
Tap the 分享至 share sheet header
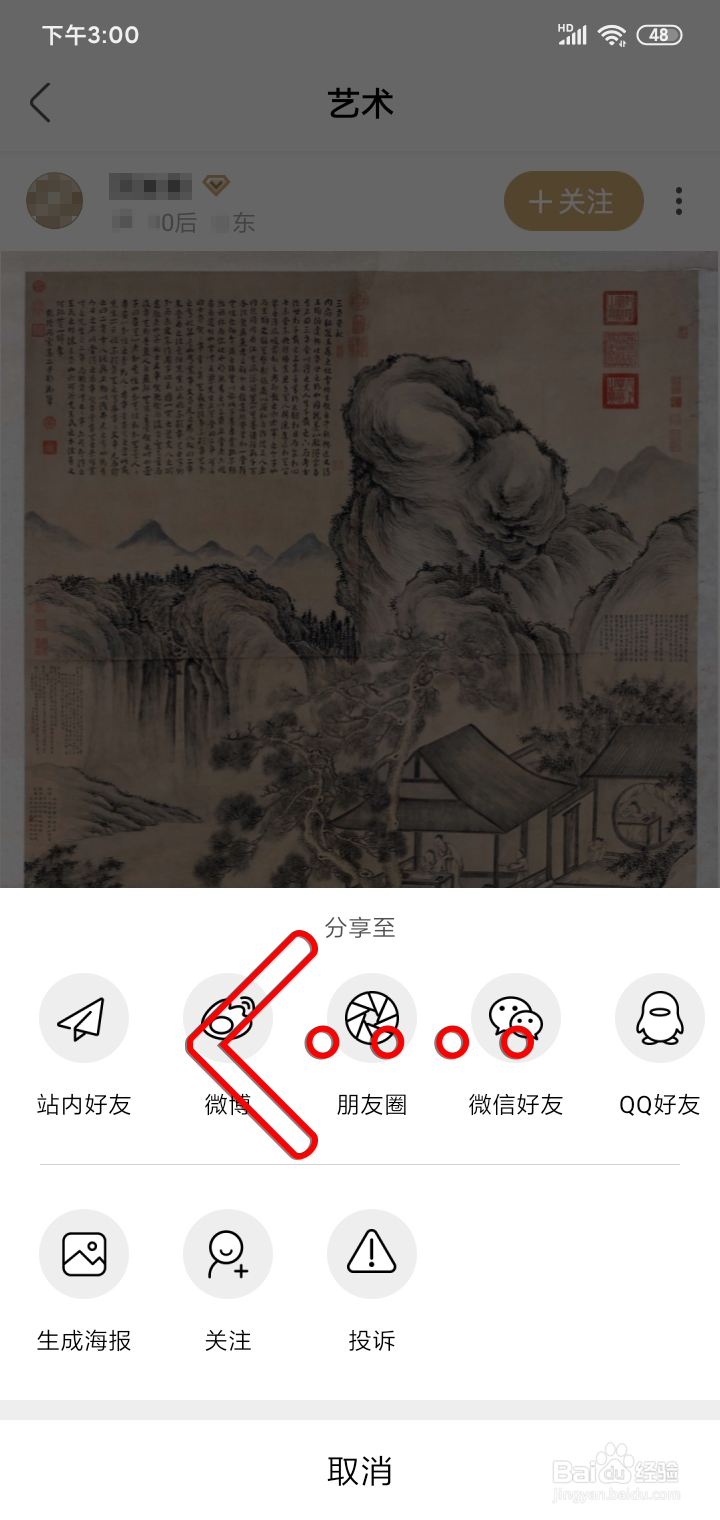(x=360, y=928)
